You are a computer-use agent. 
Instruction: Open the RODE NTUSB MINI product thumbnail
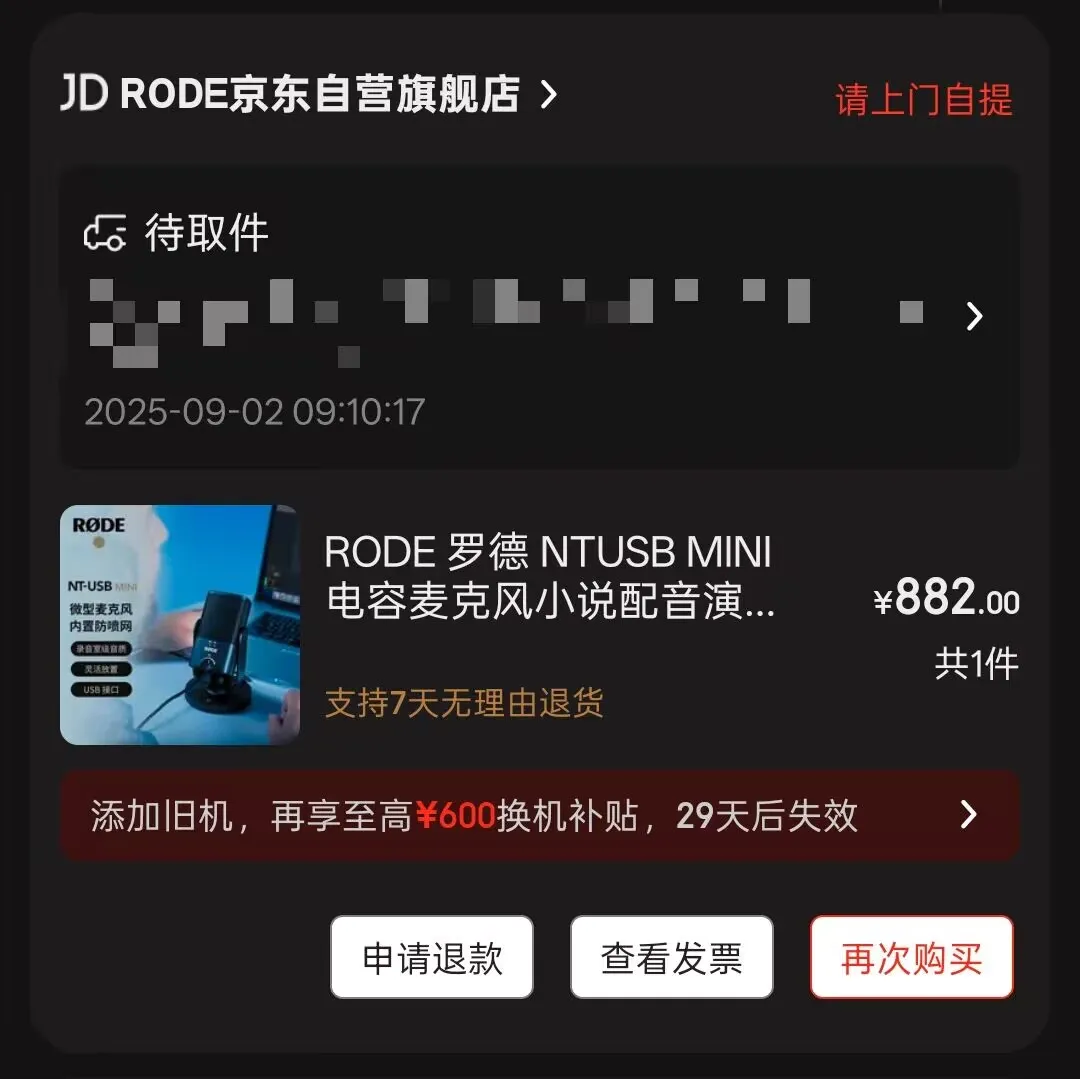(x=180, y=625)
